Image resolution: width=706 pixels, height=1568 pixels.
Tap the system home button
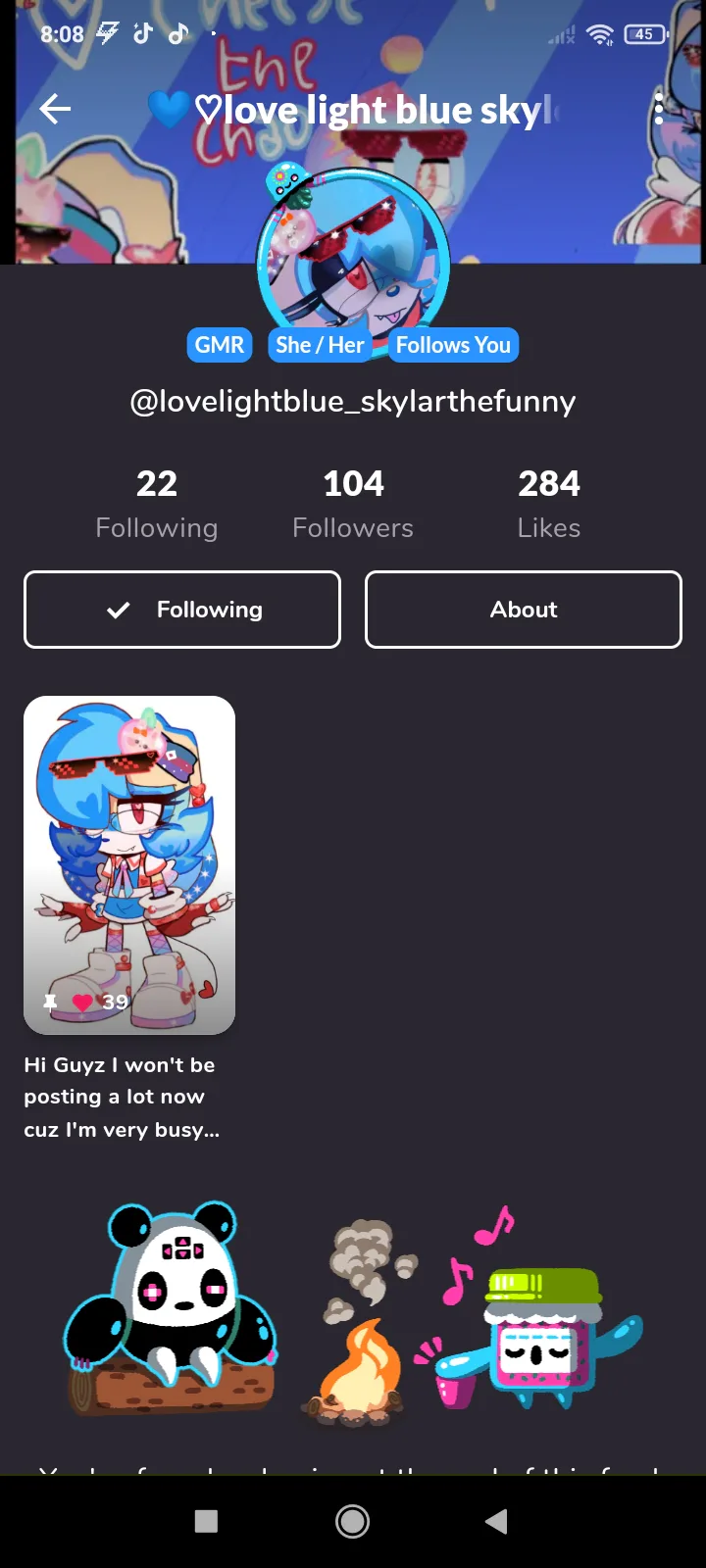(353, 1521)
